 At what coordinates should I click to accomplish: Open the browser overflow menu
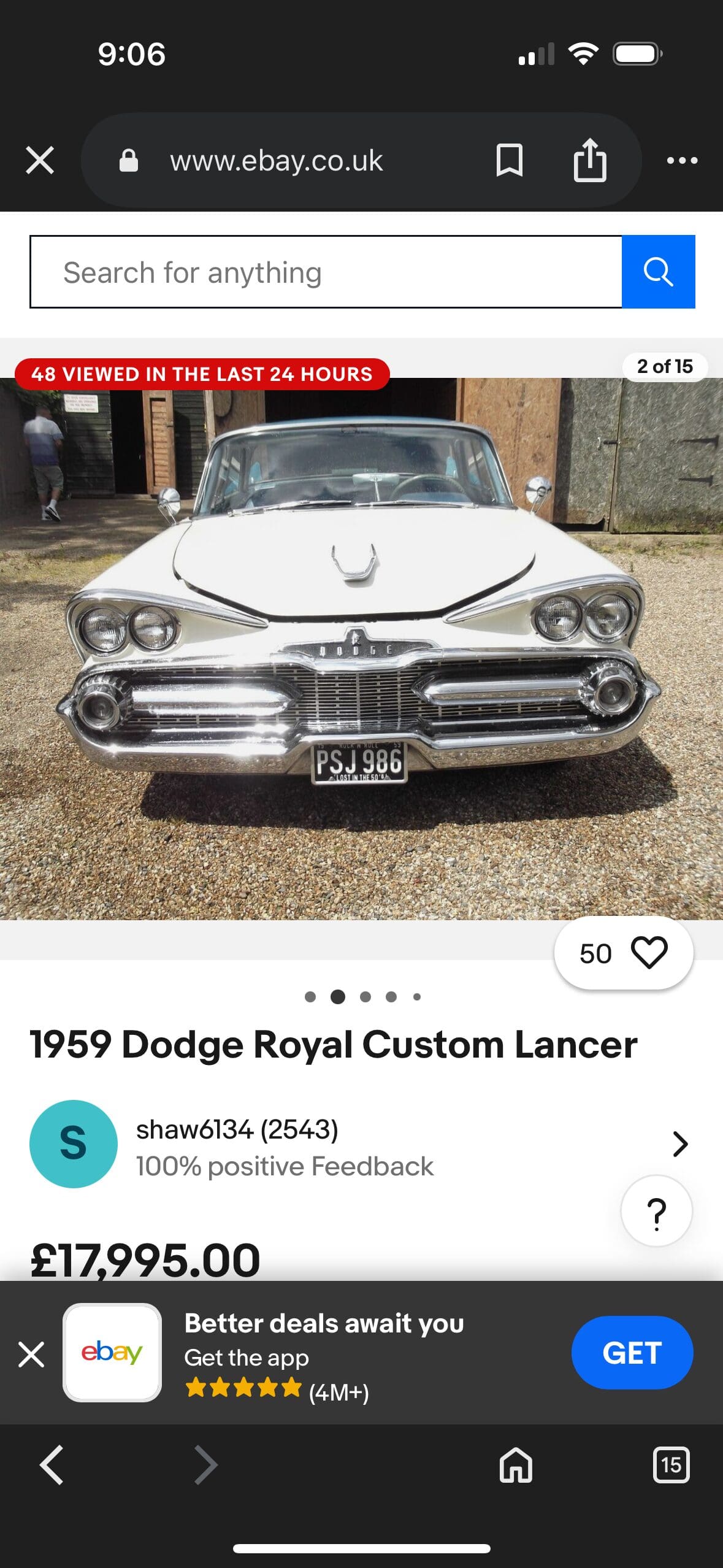pos(682,160)
